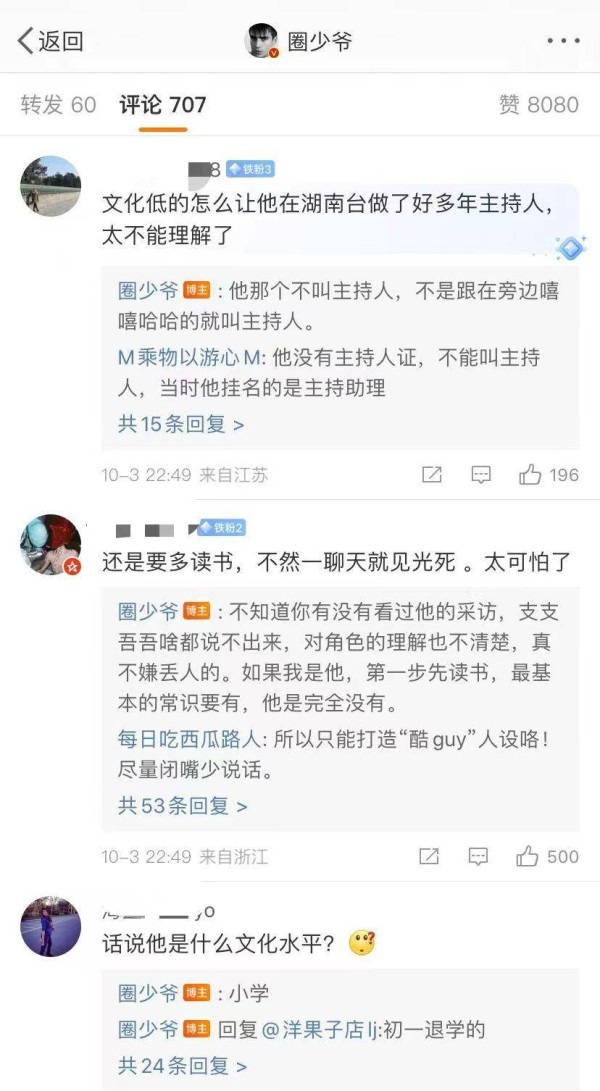This screenshot has height=1091, width=600.
Task: Open M乘物以游心M's profile link
Action: [x=189, y=359]
